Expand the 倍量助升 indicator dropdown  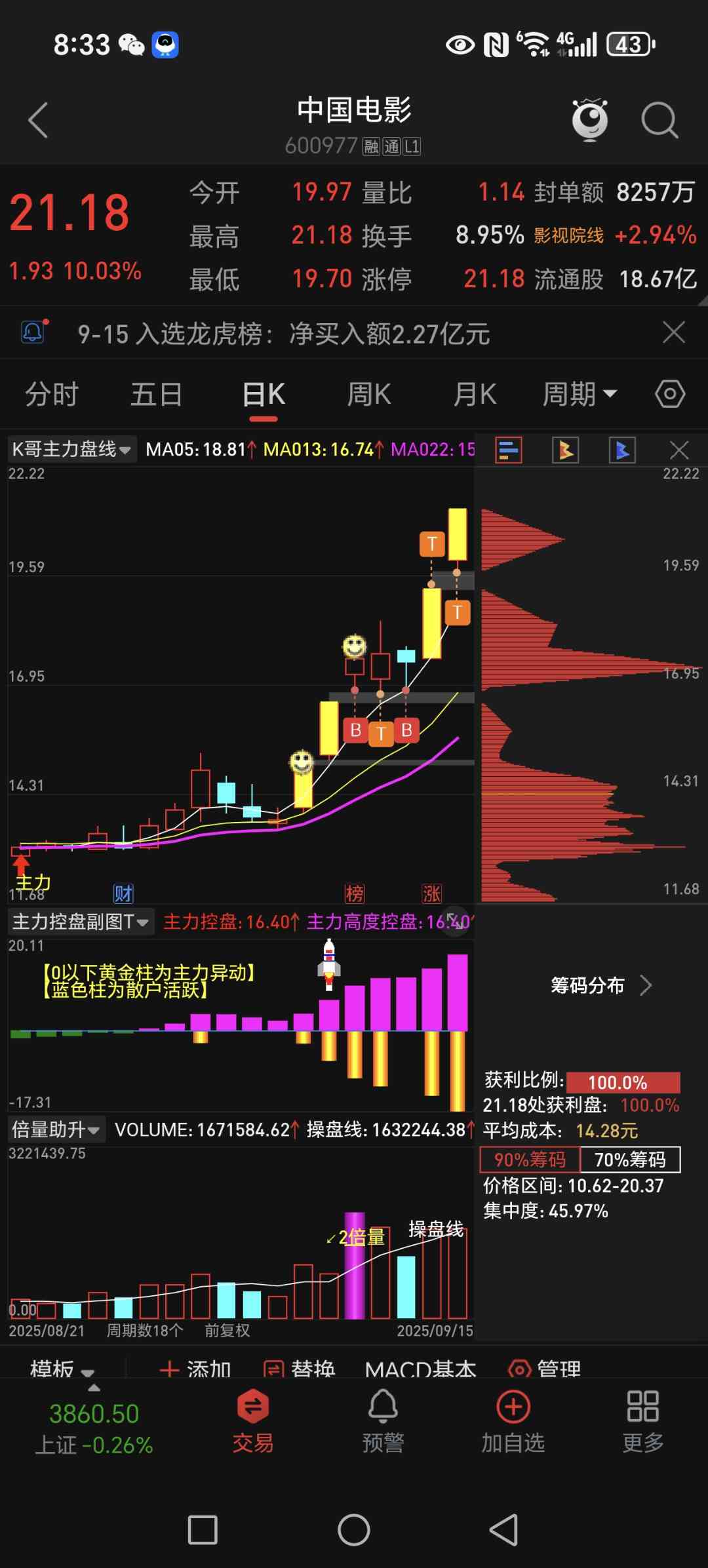(x=56, y=1129)
